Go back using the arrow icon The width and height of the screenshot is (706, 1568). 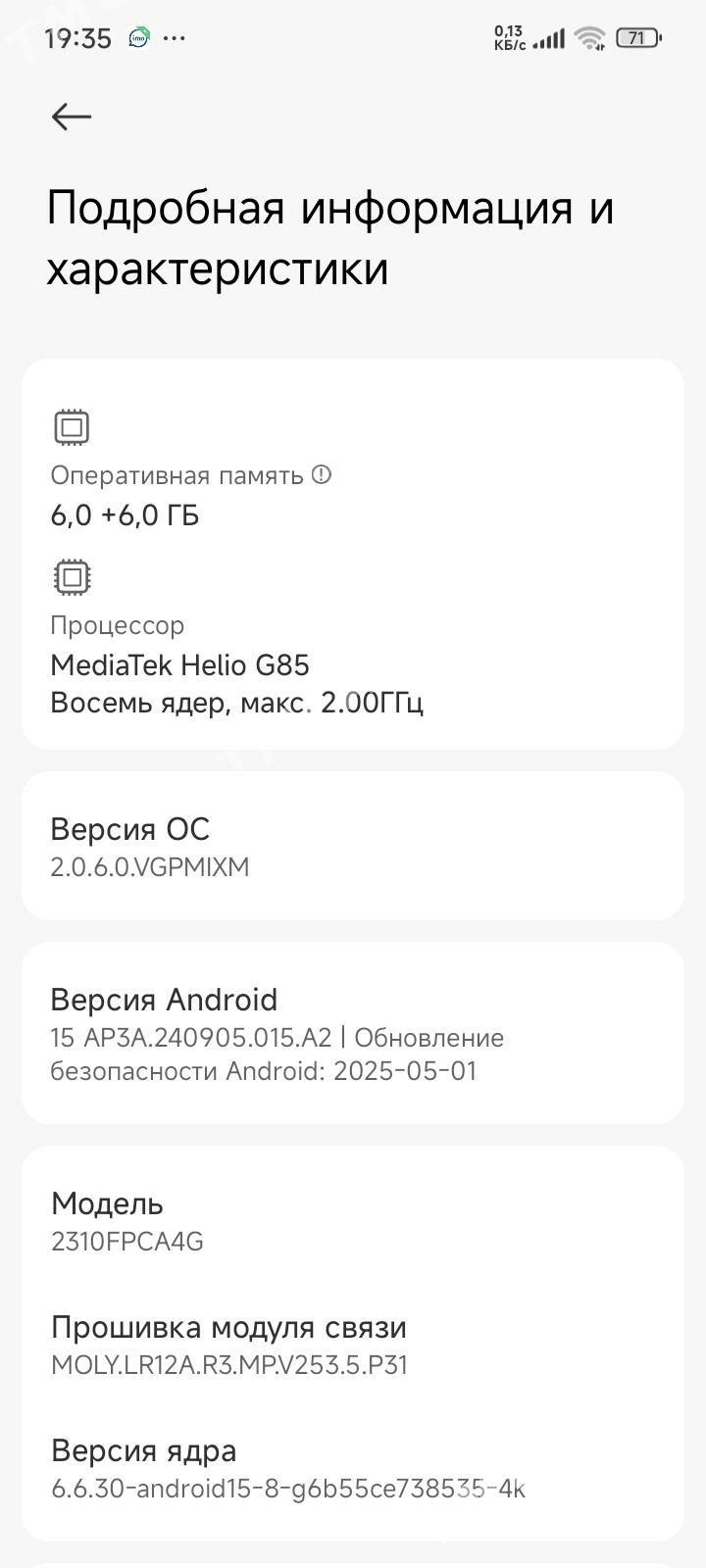(x=72, y=117)
